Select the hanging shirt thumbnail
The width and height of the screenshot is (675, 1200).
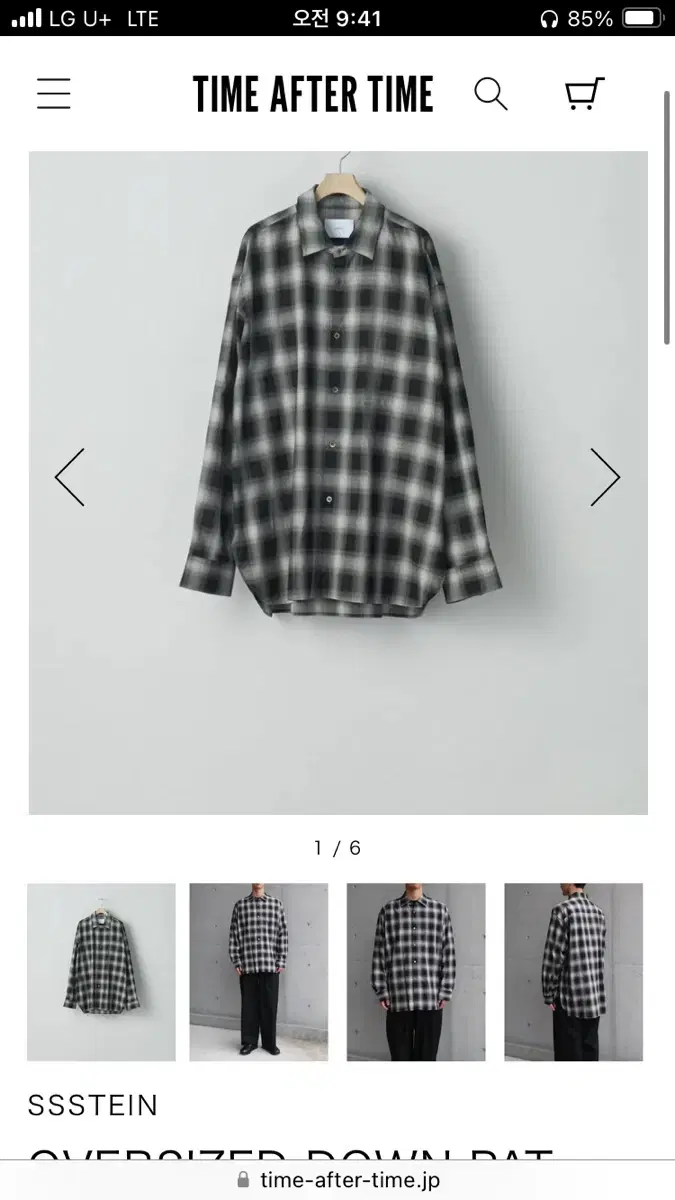coord(101,972)
